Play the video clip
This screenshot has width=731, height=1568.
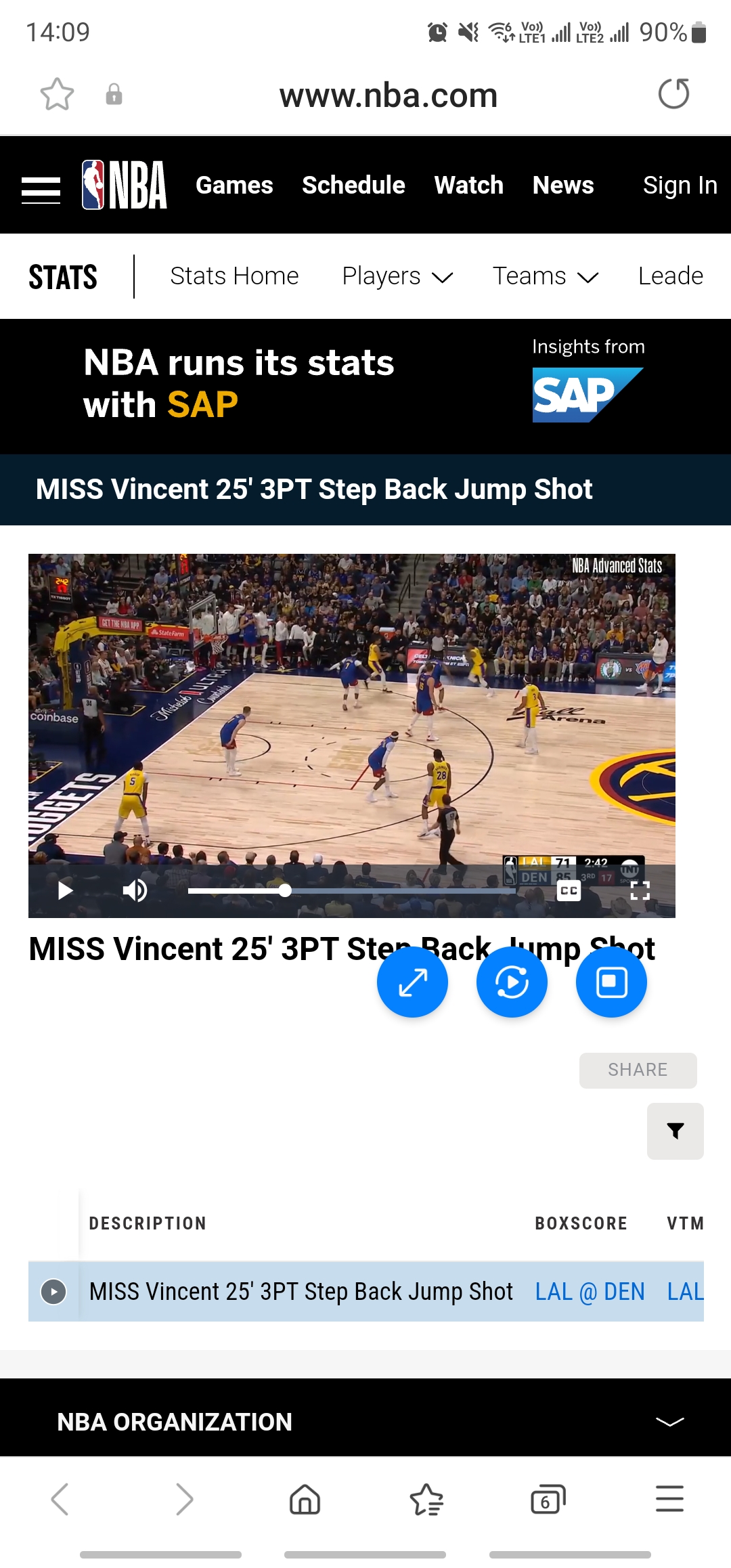click(x=65, y=890)
